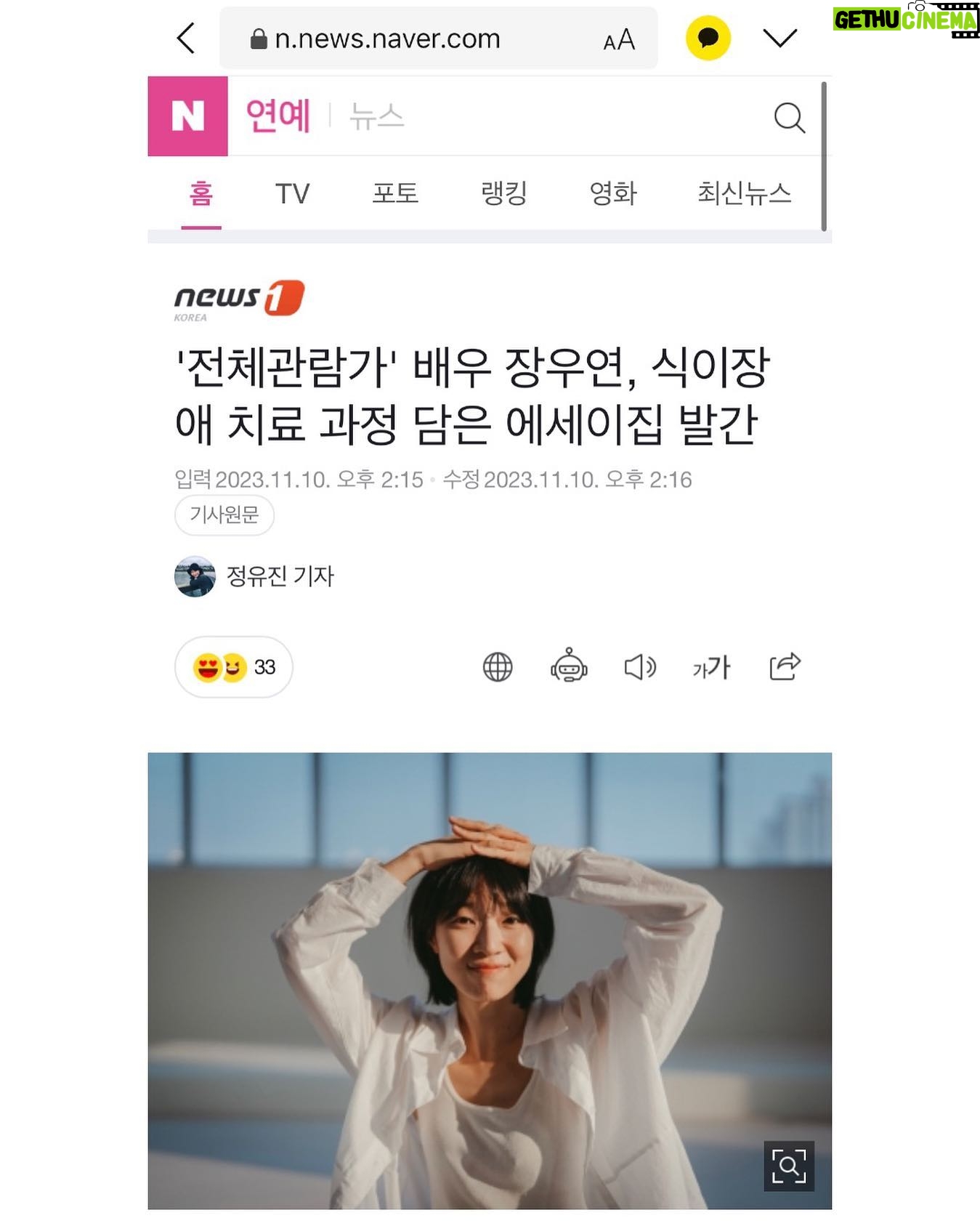Open the AA text size option
Image resolution: width=980 pixels, height=1226 pixels.
[x=619, y=40]
